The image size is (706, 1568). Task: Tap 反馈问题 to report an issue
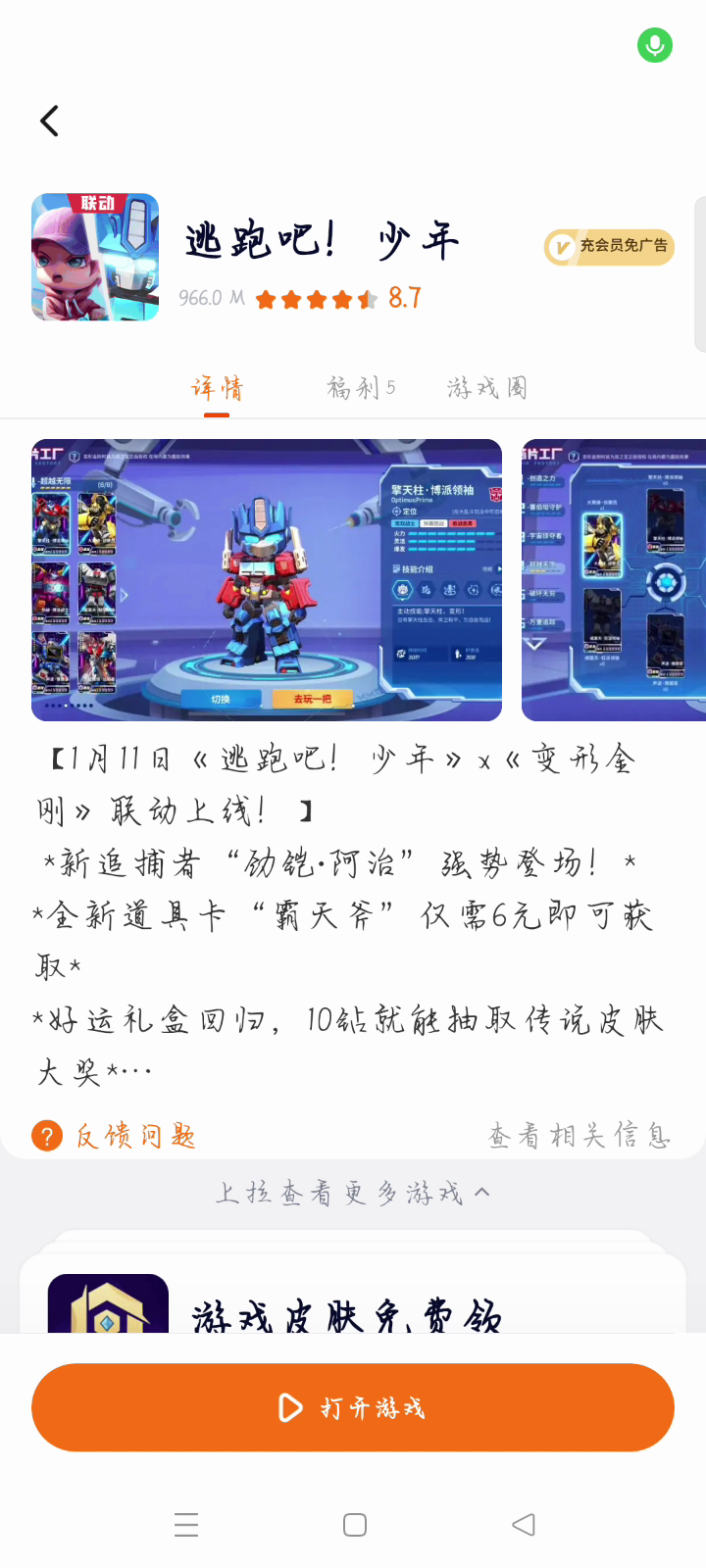[x=116, y=1136]
